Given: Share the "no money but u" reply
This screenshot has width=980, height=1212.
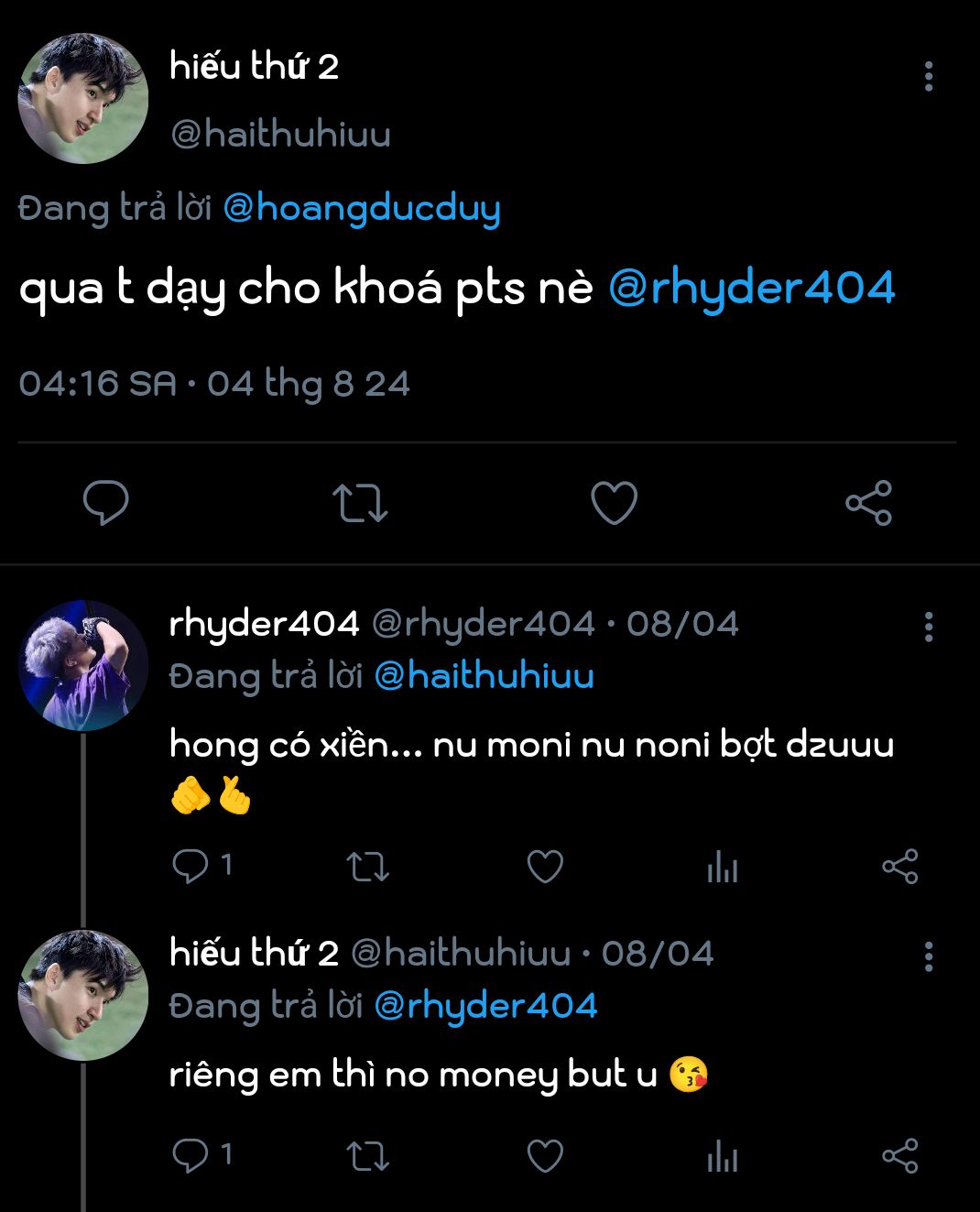Looking at the screenshot, I should (x=899, y=1156).
